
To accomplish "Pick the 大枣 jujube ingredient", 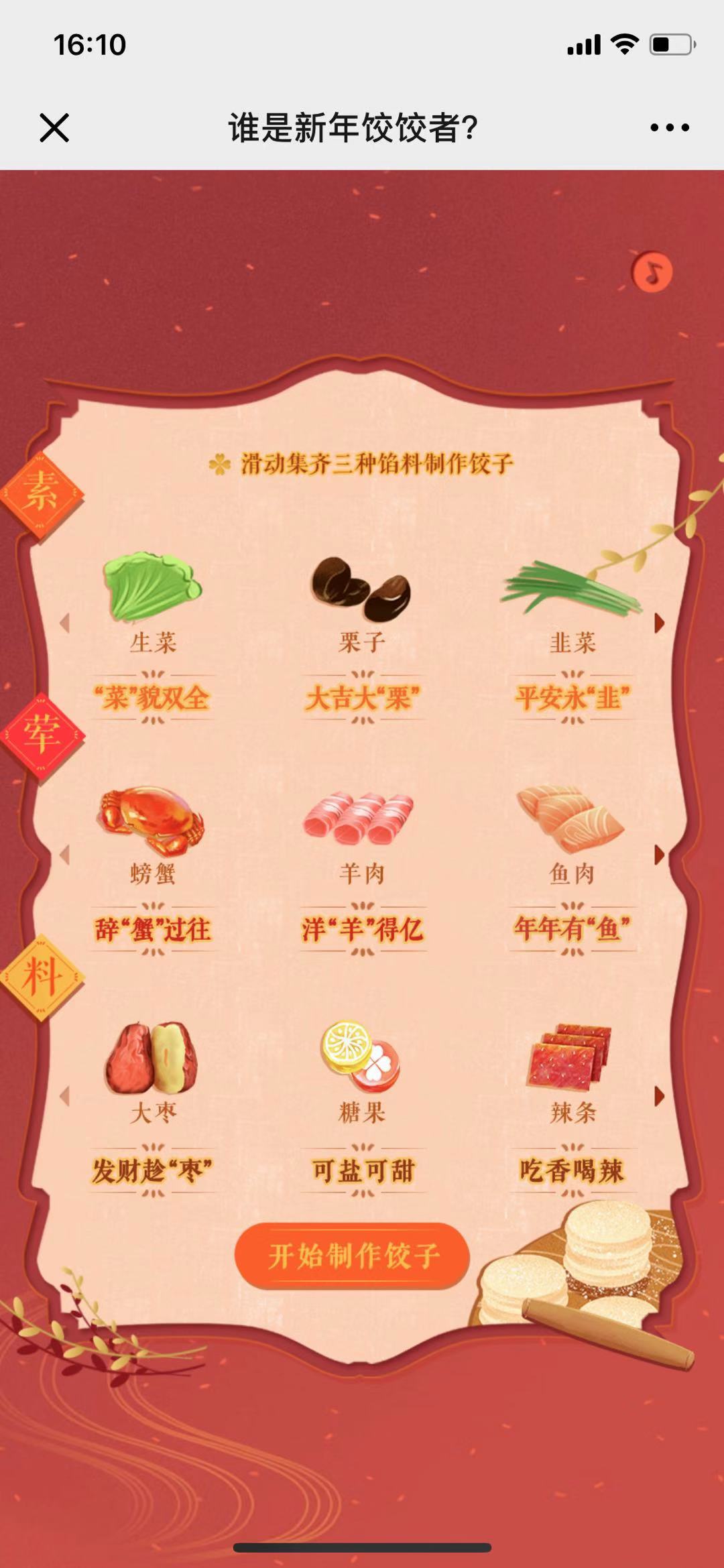I will pyautogui.click(x=153, y=1059).
